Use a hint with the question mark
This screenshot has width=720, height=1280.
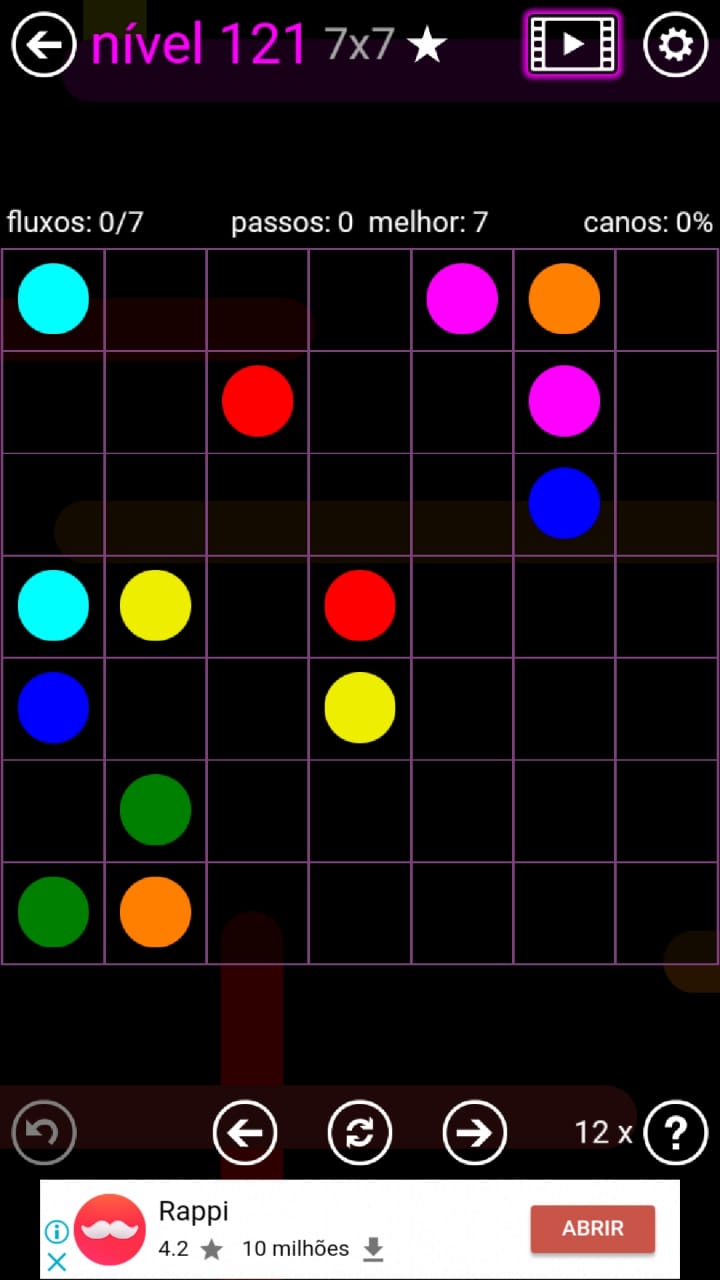point(676,1132)
